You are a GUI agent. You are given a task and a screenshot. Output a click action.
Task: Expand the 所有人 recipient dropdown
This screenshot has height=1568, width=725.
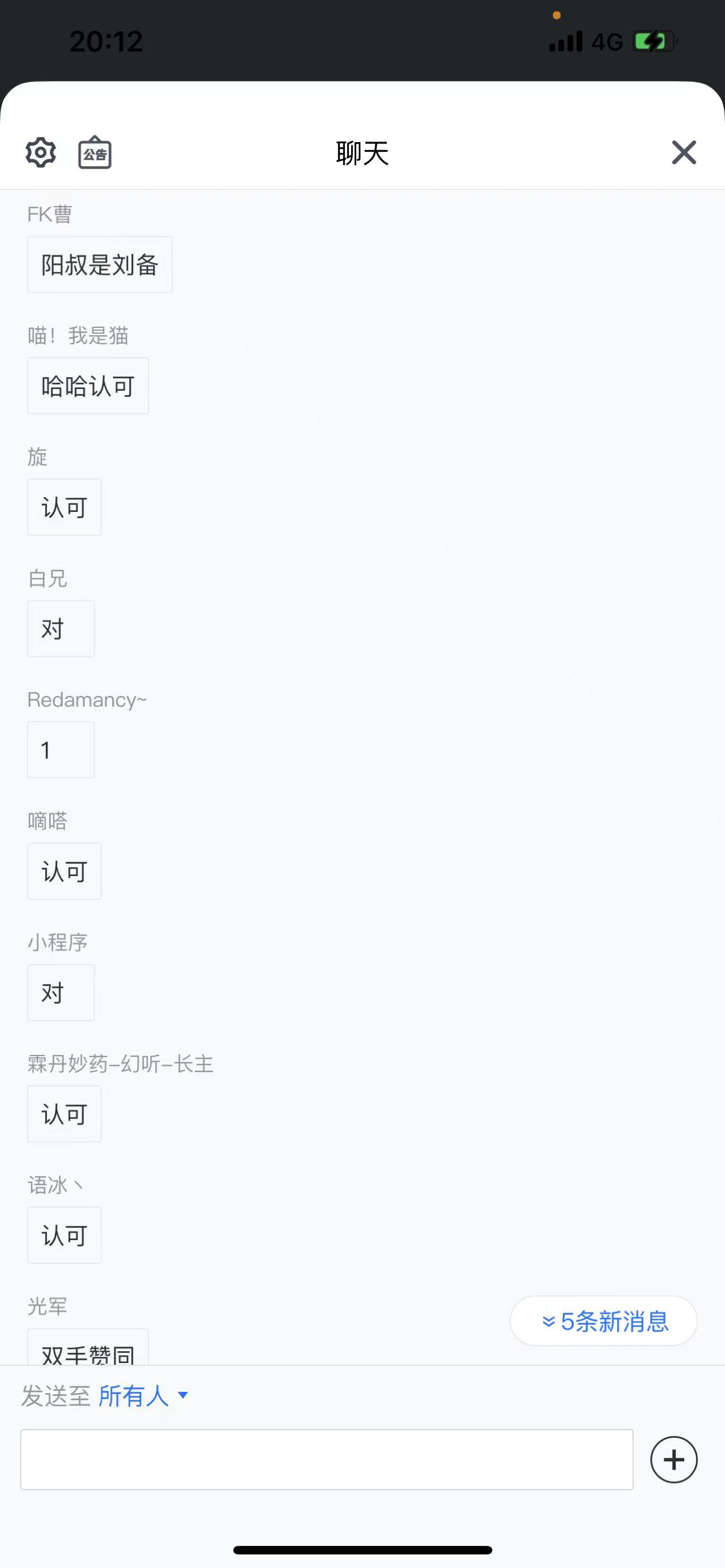click(x=144, y=1395)
